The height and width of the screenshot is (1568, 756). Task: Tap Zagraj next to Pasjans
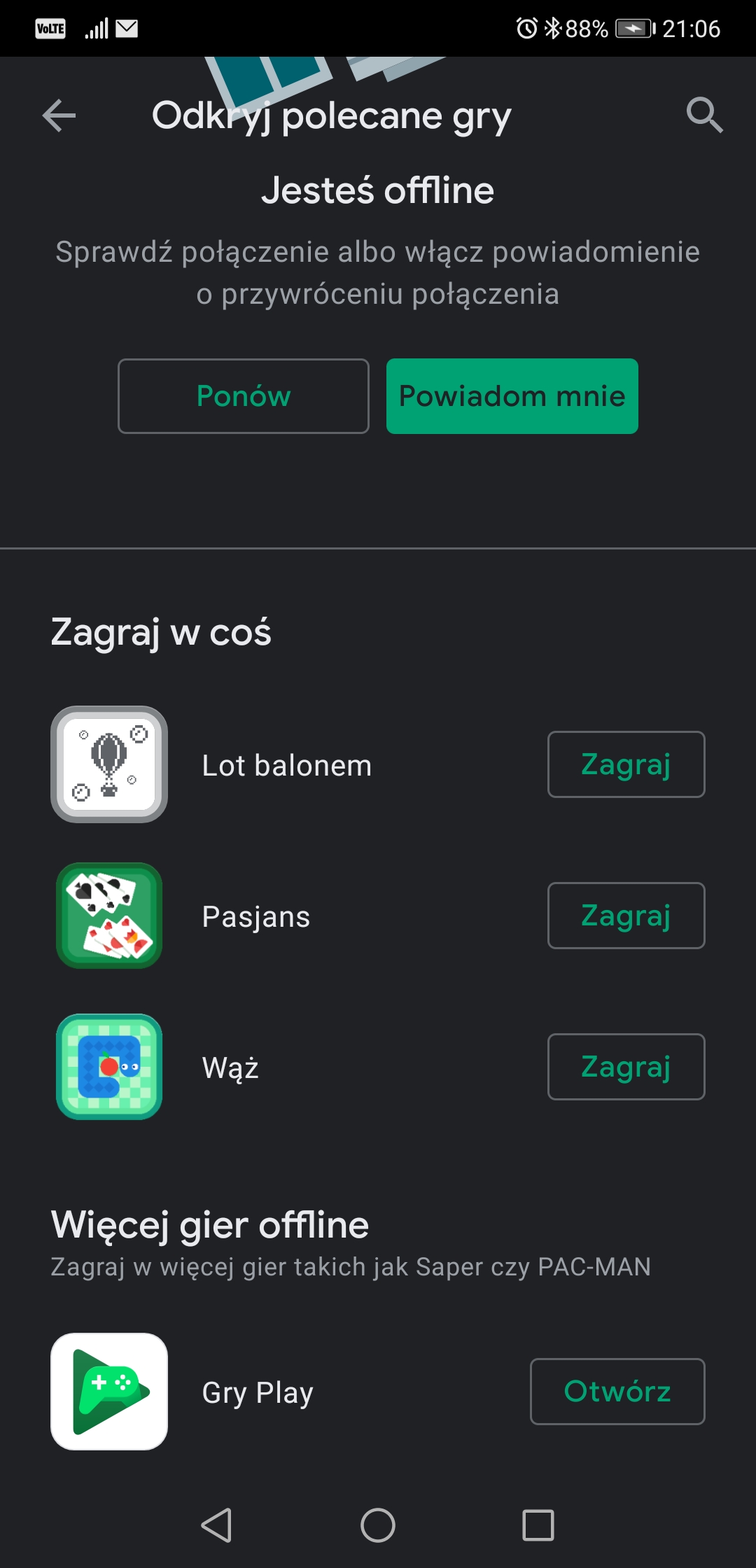tap(626, 916)
